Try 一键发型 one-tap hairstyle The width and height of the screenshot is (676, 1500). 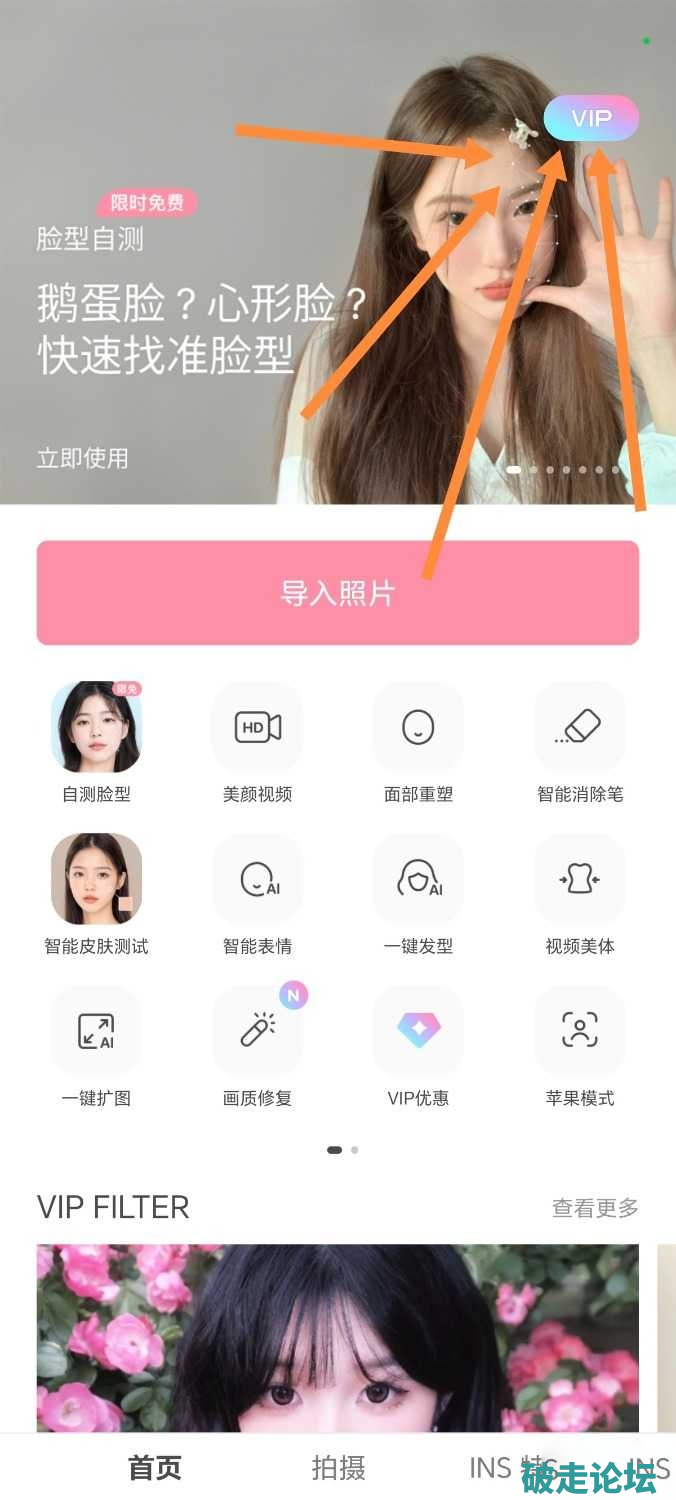pos(418,880)
